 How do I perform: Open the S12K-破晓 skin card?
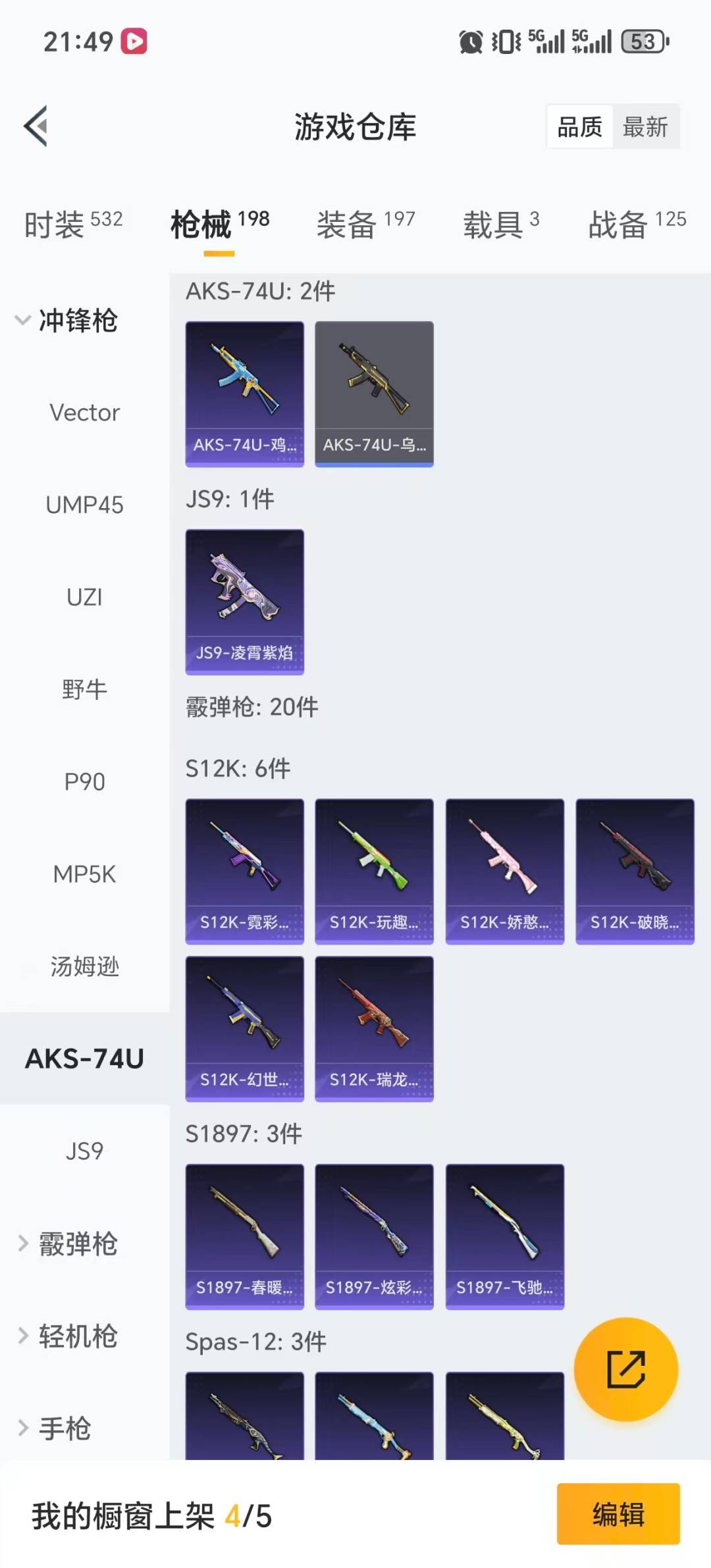coord(635,871)
